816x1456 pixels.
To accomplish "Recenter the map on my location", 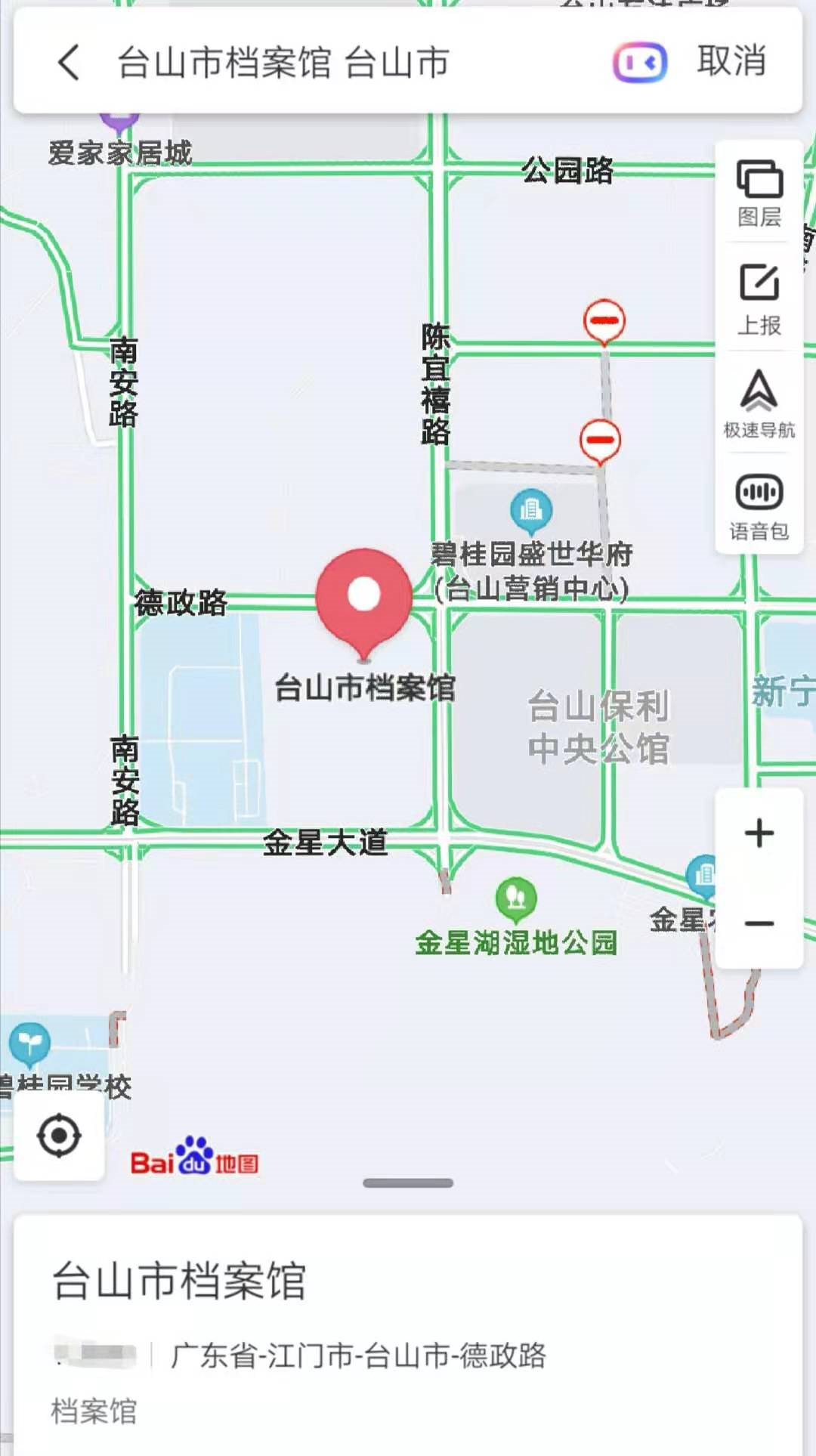I will [x=59, y=1135].
